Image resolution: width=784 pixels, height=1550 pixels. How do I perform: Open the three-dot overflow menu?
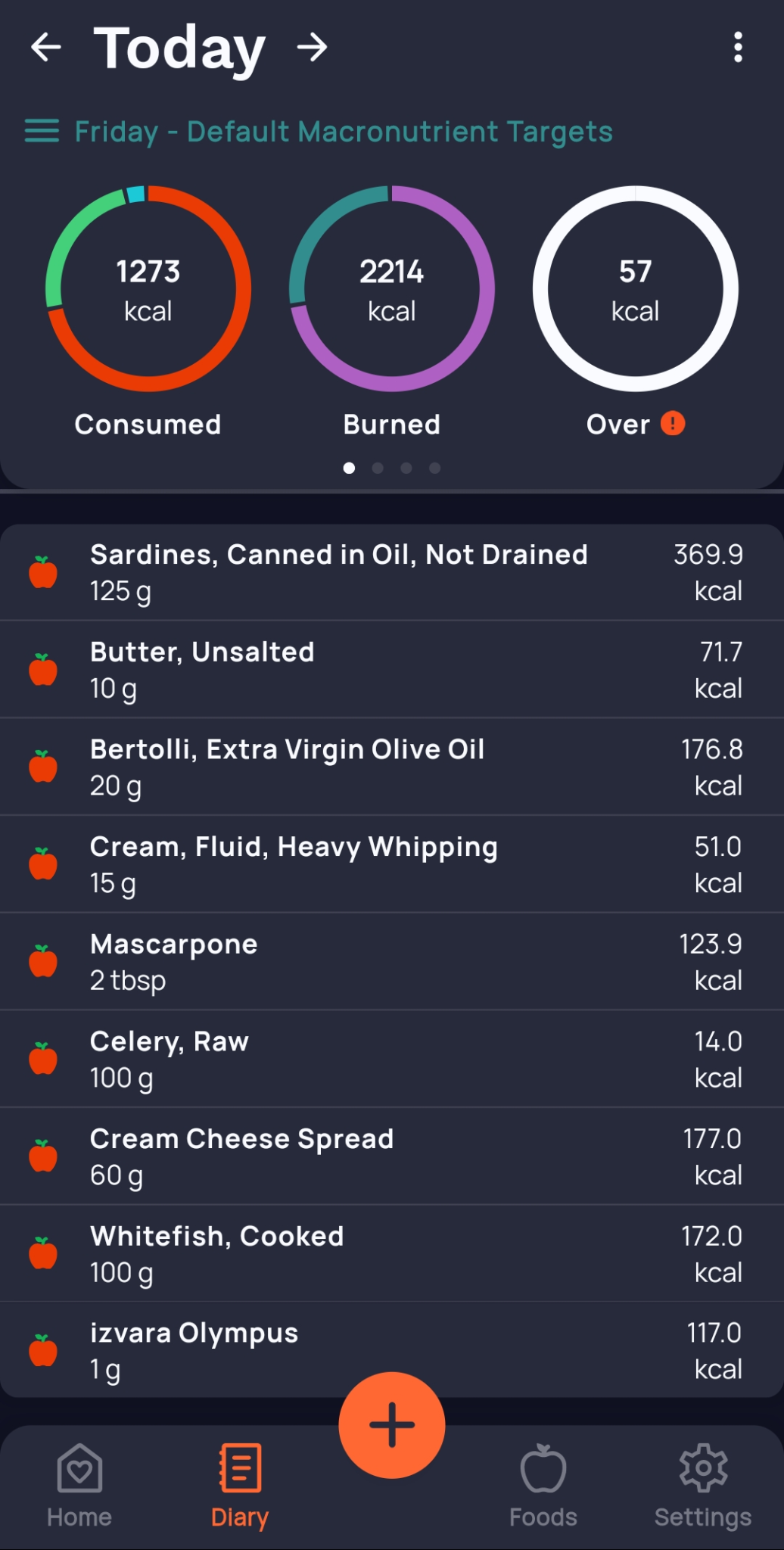click(738, 48)
